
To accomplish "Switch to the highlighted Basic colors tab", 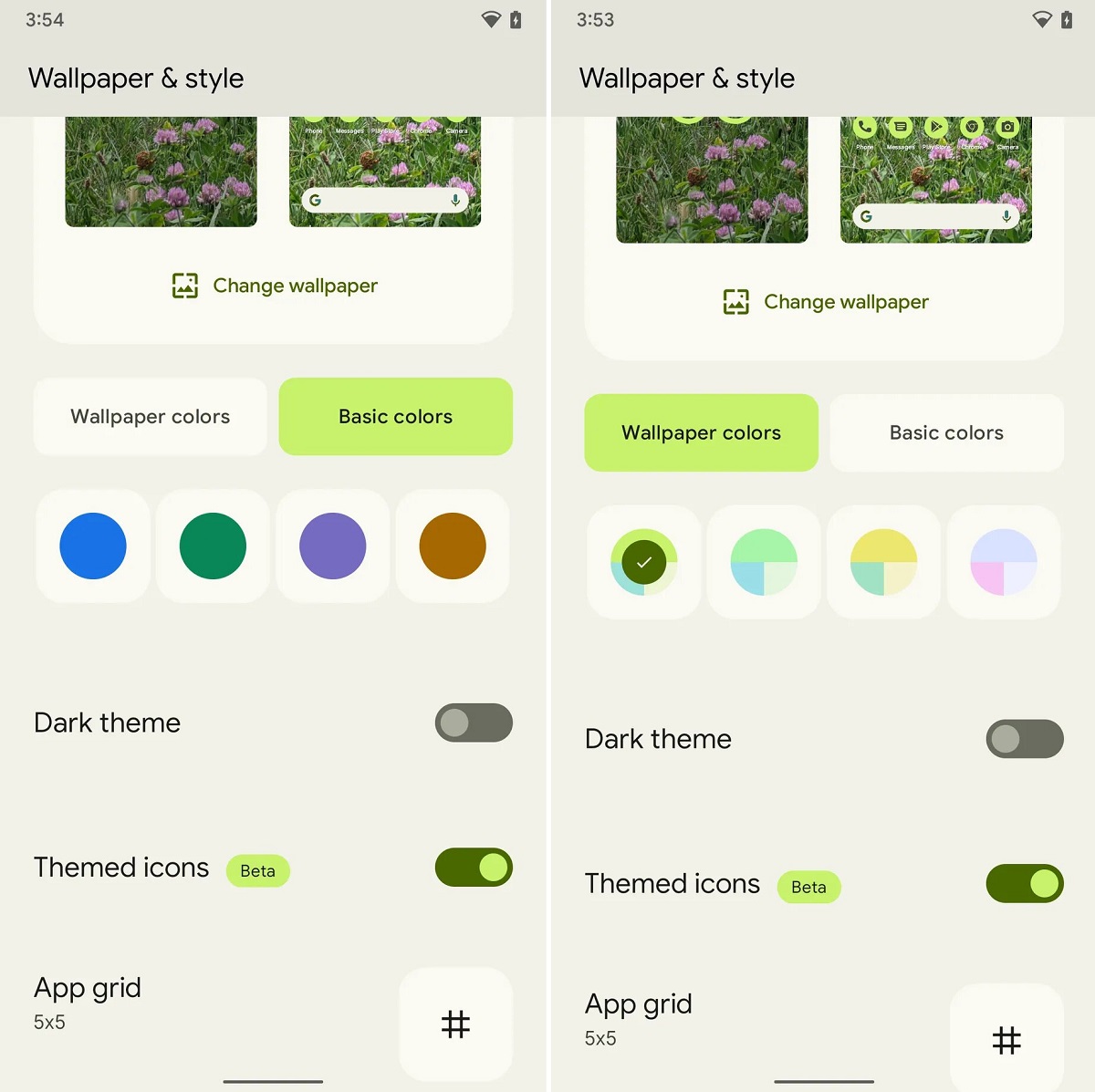I will 395,417.
